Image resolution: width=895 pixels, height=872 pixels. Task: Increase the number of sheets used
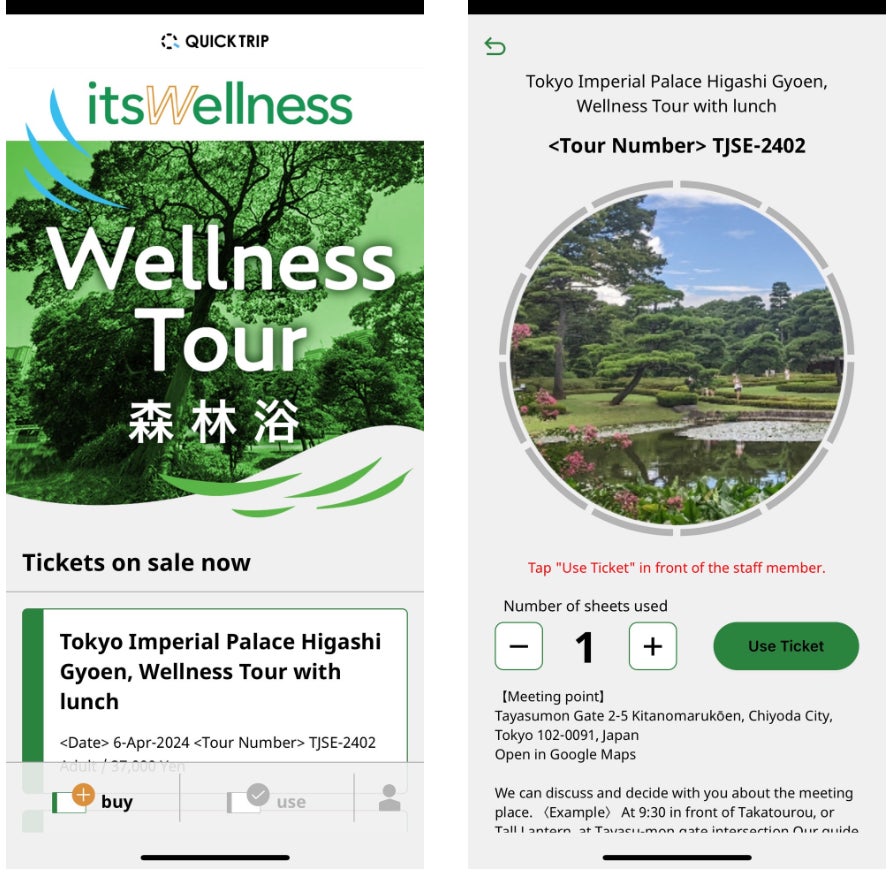click(652, 646)
